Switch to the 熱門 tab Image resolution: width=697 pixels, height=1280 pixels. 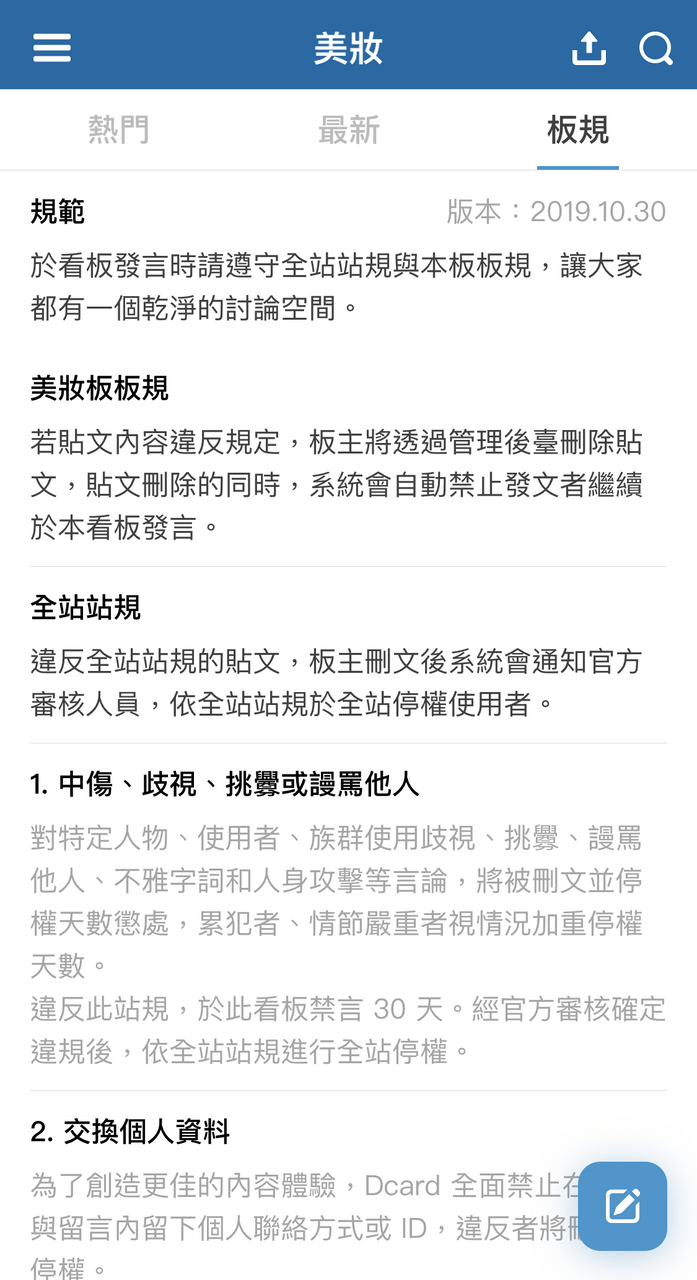(118, 130)
